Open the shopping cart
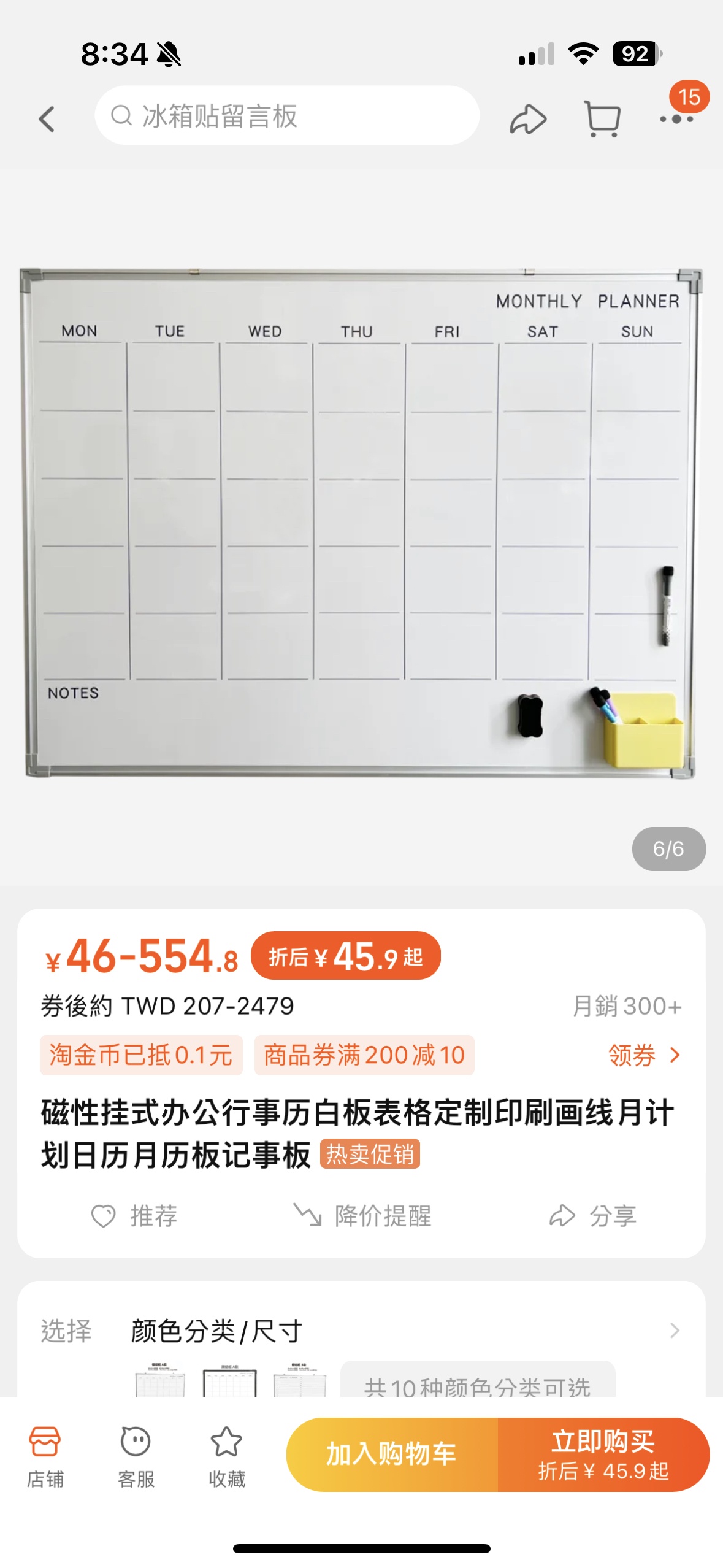This screenshot has height=1568, width=723. click(602, 118)
